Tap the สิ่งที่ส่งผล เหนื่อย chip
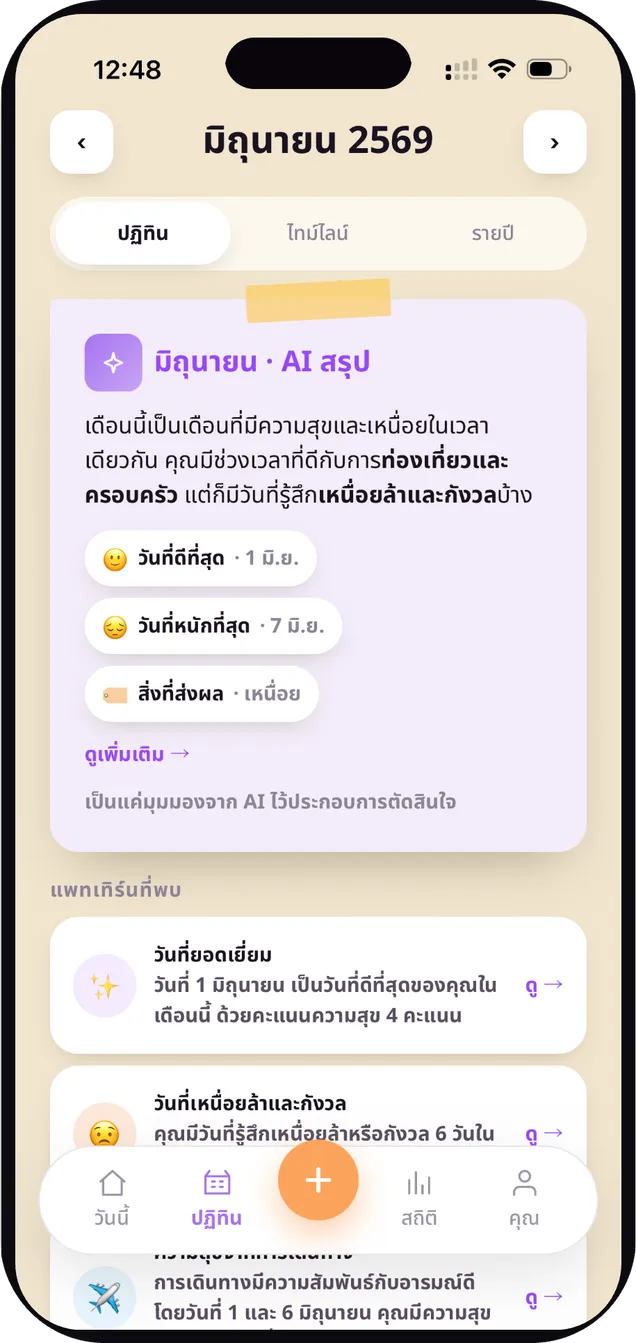Screen dimensions: 636x1343 tap(202, 693)
